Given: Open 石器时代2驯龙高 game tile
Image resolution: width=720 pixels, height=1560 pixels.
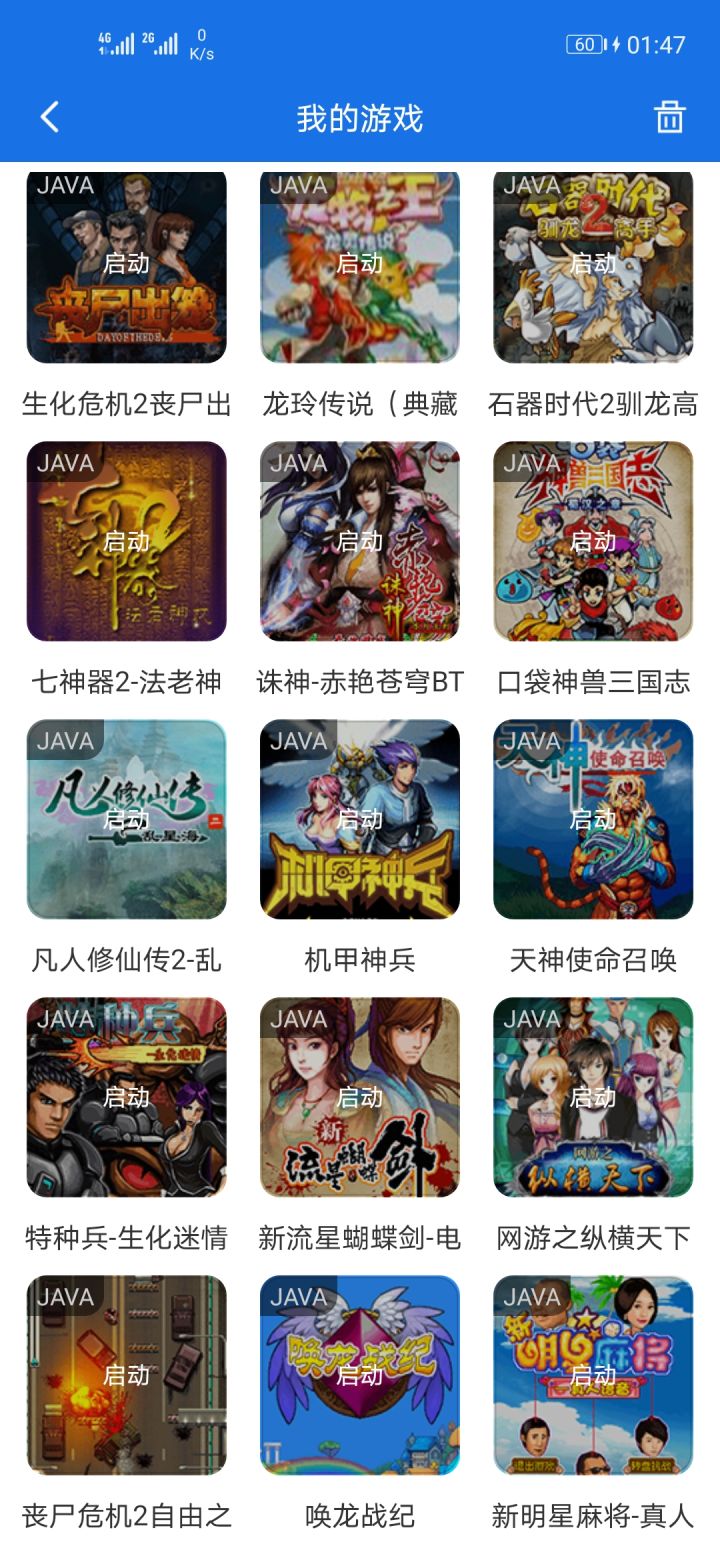Looking at the screenshot, I should click(593, 264).
